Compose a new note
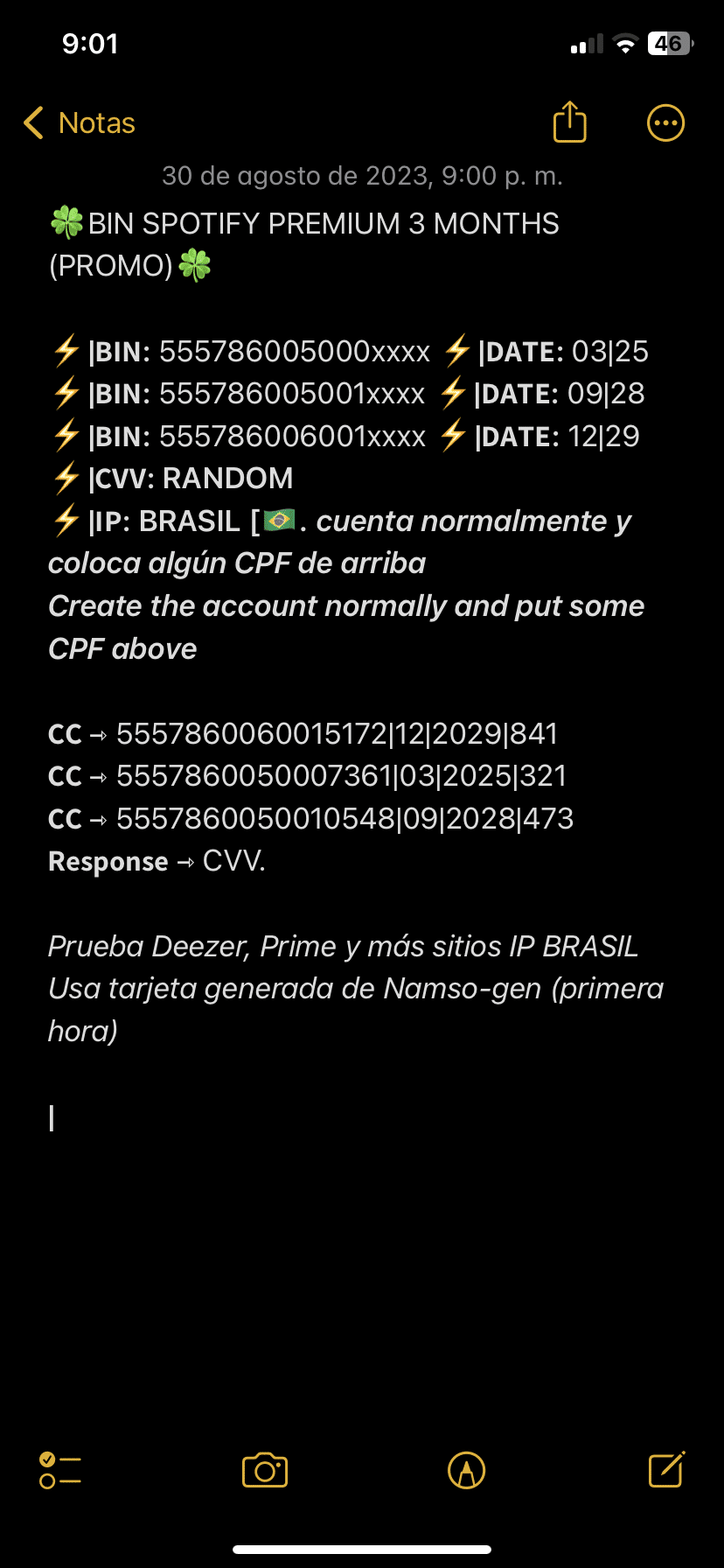This screenshot has height=1568, width=724. (666, 1470)
